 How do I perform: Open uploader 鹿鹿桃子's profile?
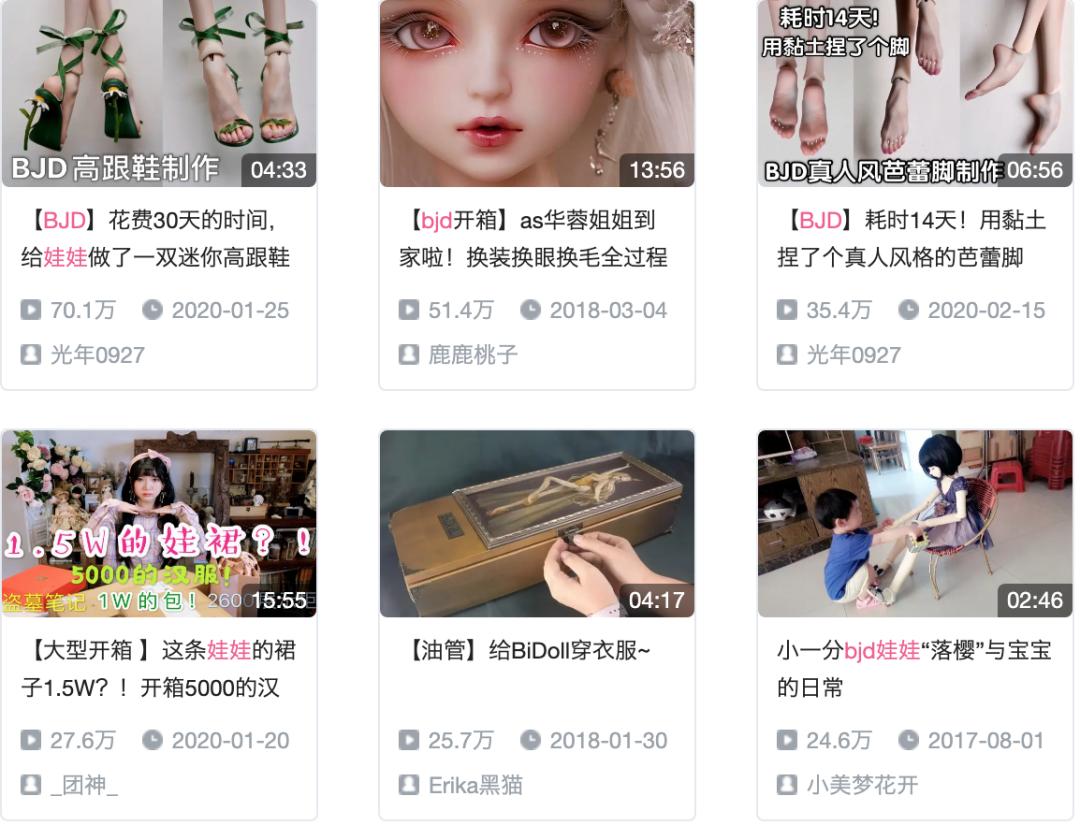click(x=473, y=355)
